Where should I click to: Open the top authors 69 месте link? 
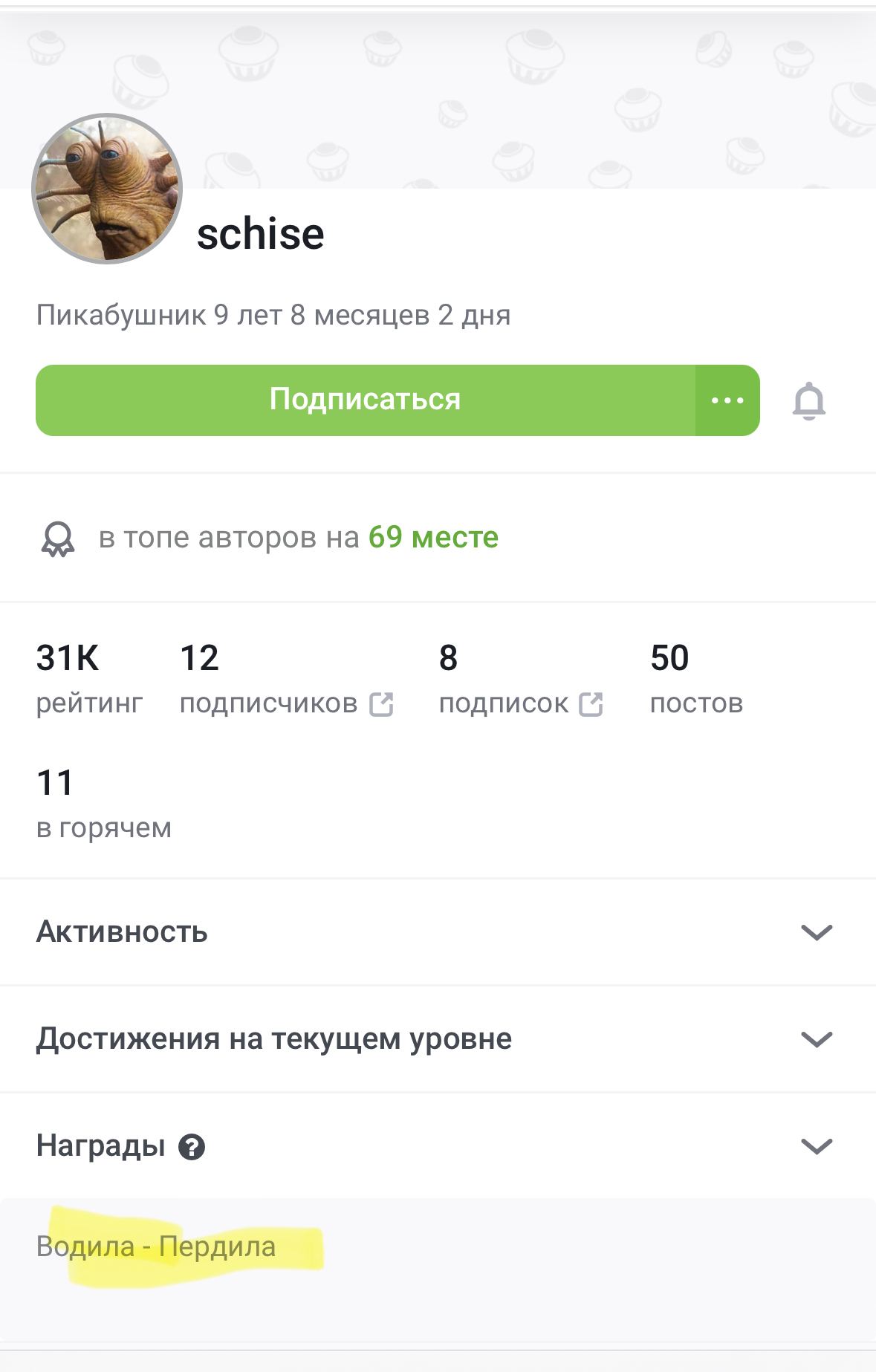pos(433,537)
